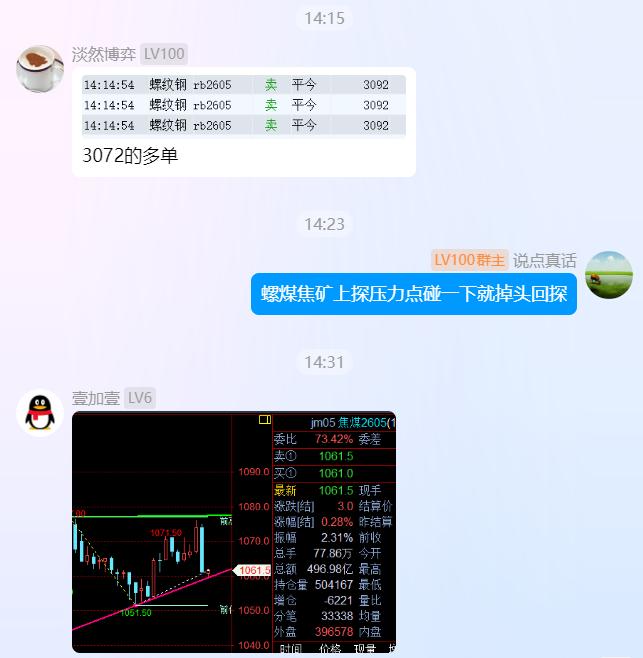Open 壹加壹's penguin avatar
The width and height of the screenshot is (643, 658).
tap(41, 413)
